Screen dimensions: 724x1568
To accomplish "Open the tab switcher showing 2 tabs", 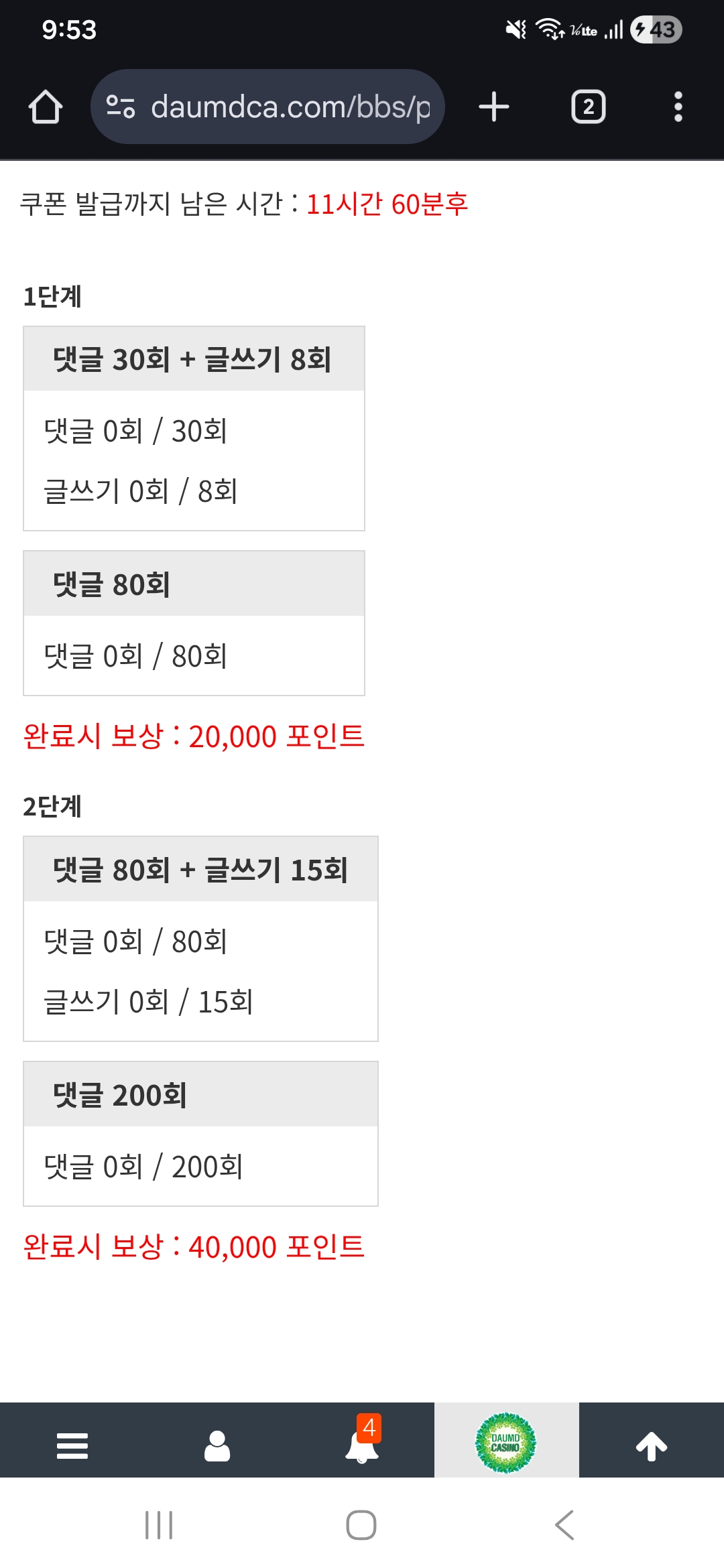I will [588, 107].
